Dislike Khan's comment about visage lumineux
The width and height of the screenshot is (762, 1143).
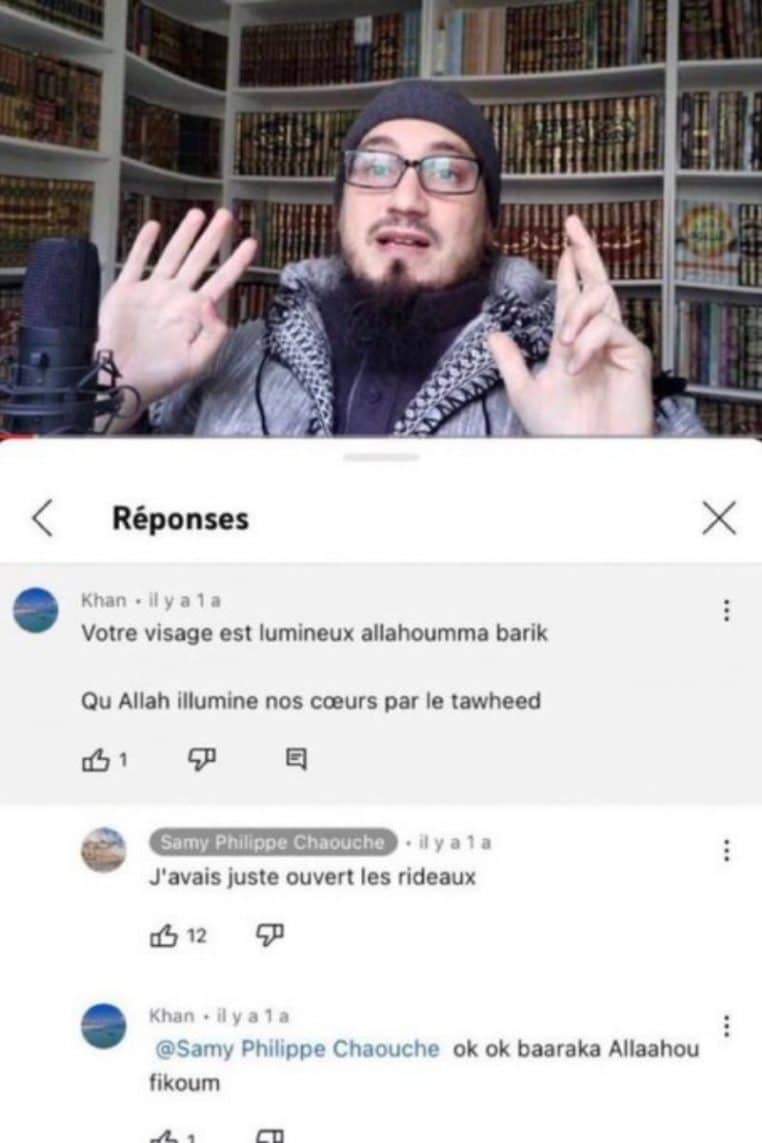tap(203, 760)
